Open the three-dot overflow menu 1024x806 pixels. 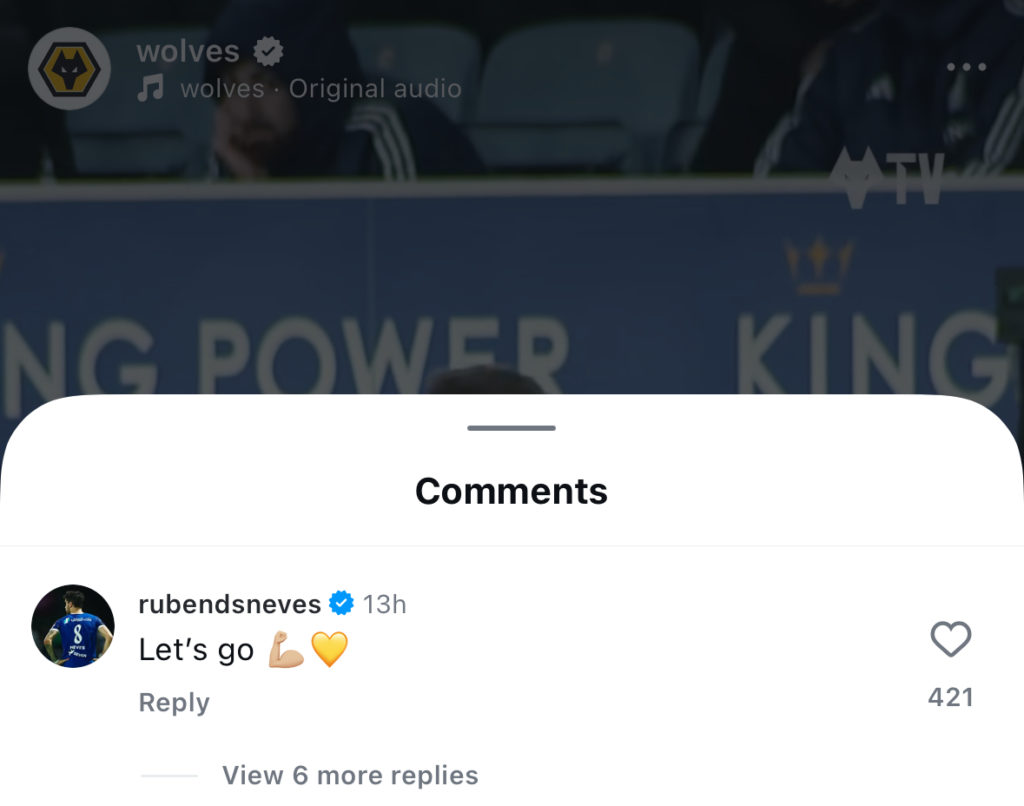[x=966, y=67]
